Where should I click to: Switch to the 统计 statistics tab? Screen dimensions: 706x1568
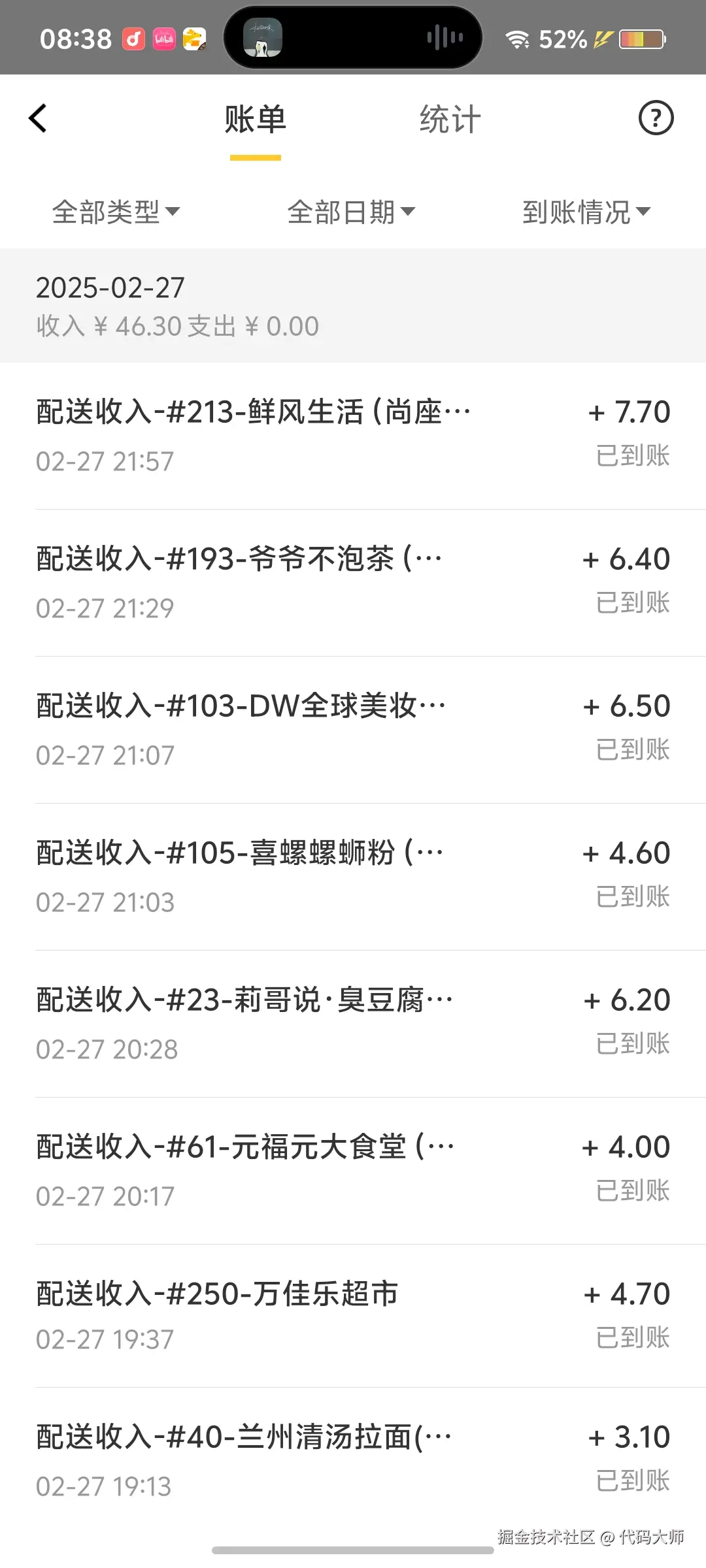click(x=450, y=118)
